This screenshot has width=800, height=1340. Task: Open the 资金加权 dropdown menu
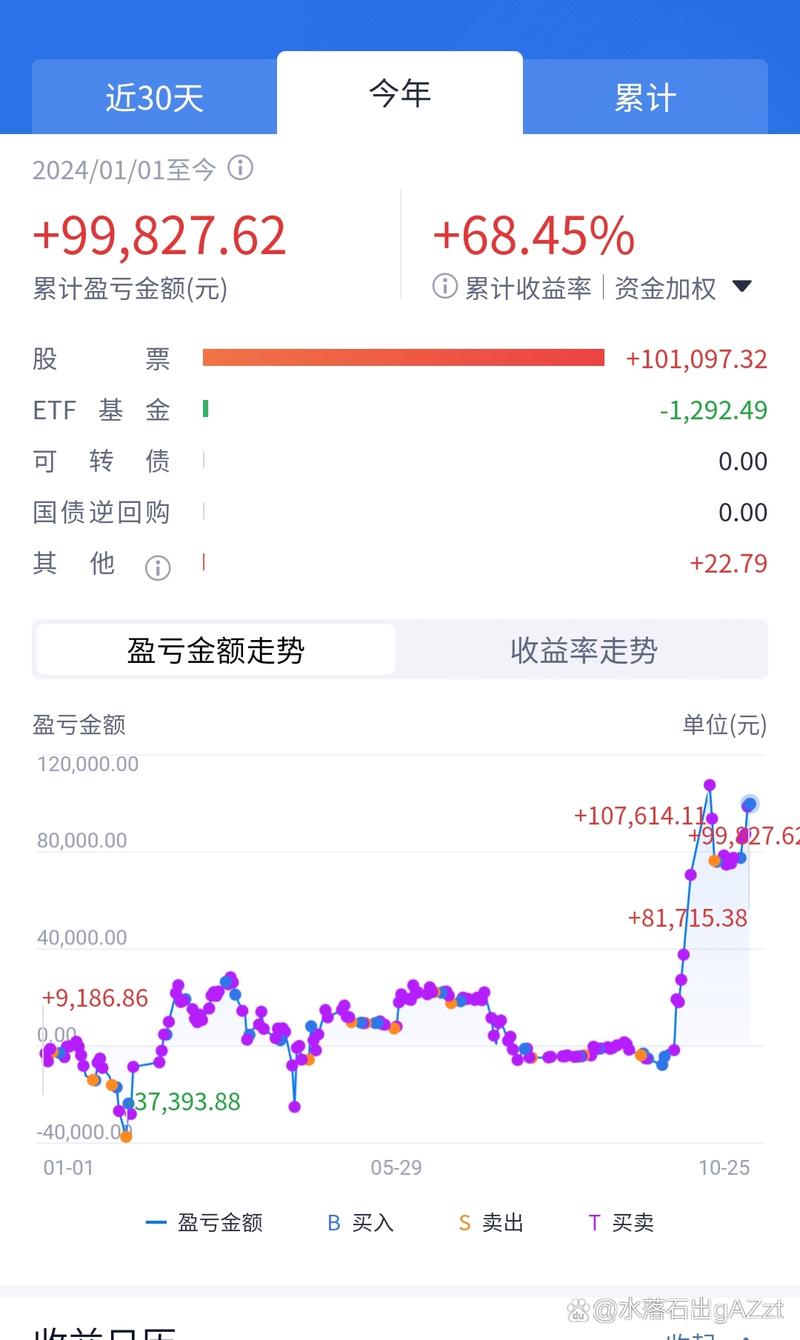(700, 286)
